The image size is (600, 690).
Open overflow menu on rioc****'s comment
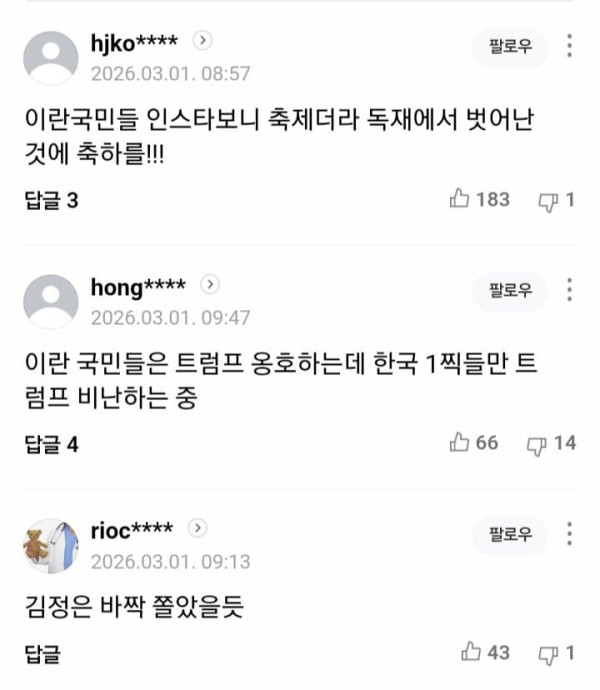[569, 533]
